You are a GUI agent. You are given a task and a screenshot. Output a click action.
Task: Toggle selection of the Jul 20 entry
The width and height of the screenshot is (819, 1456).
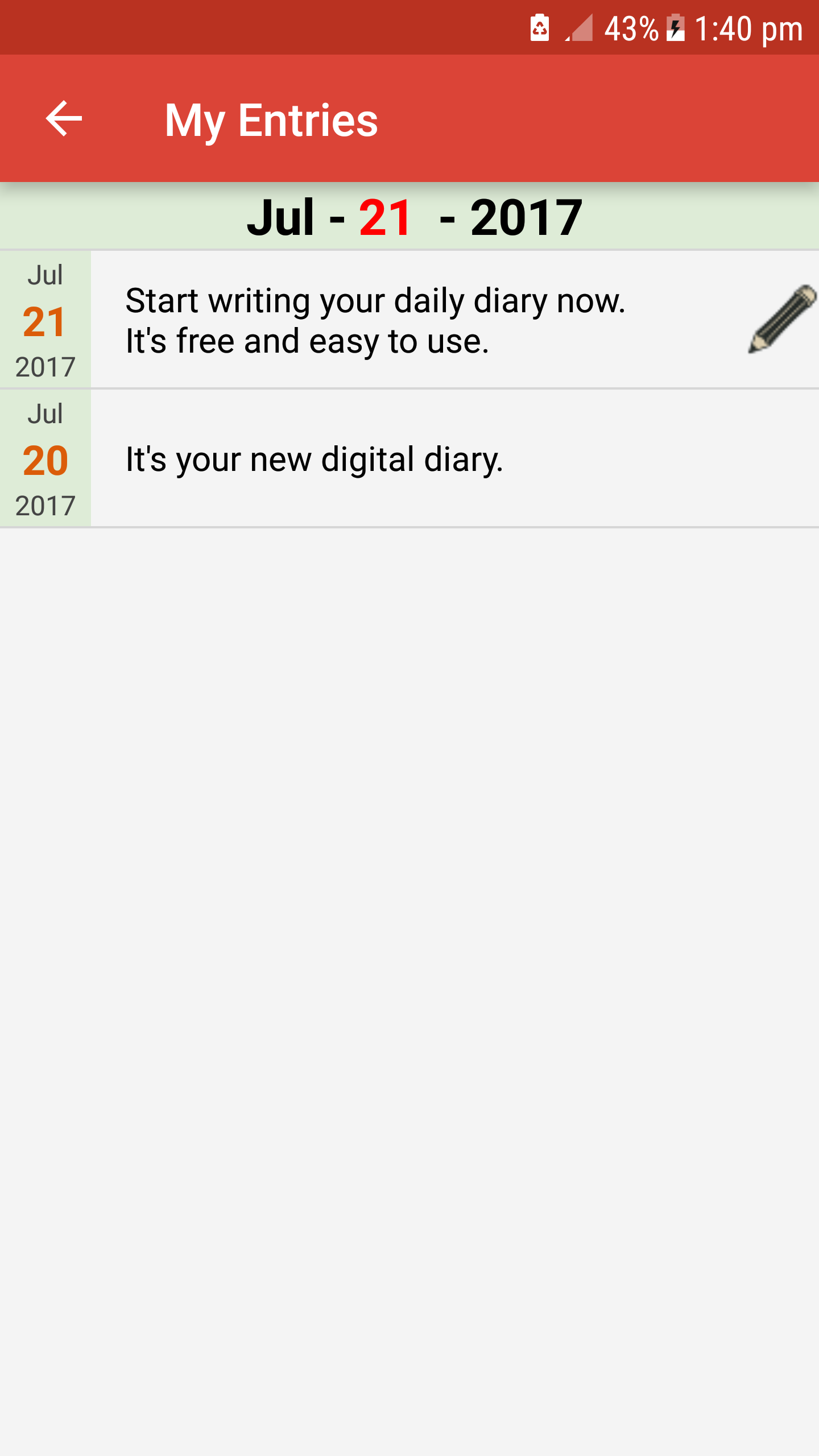[375, 458]
